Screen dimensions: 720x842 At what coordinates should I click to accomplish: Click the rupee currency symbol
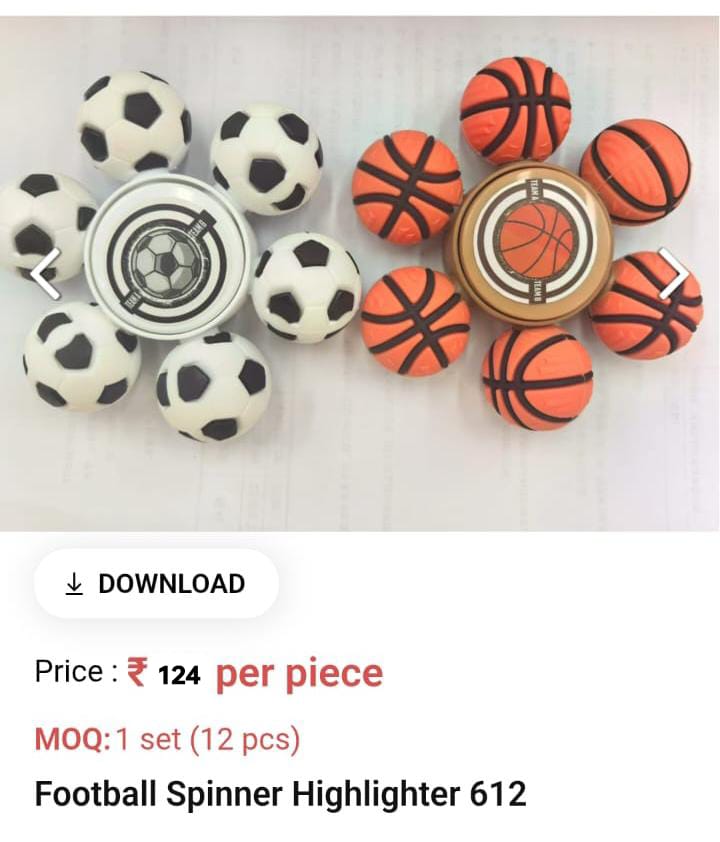tap(137, 672)
